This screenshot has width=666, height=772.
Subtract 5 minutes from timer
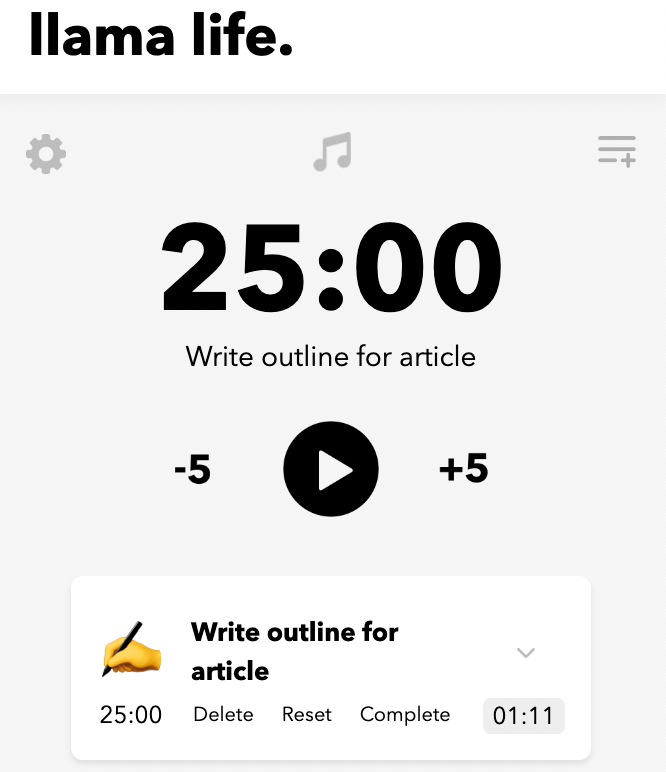click(192, 469)
